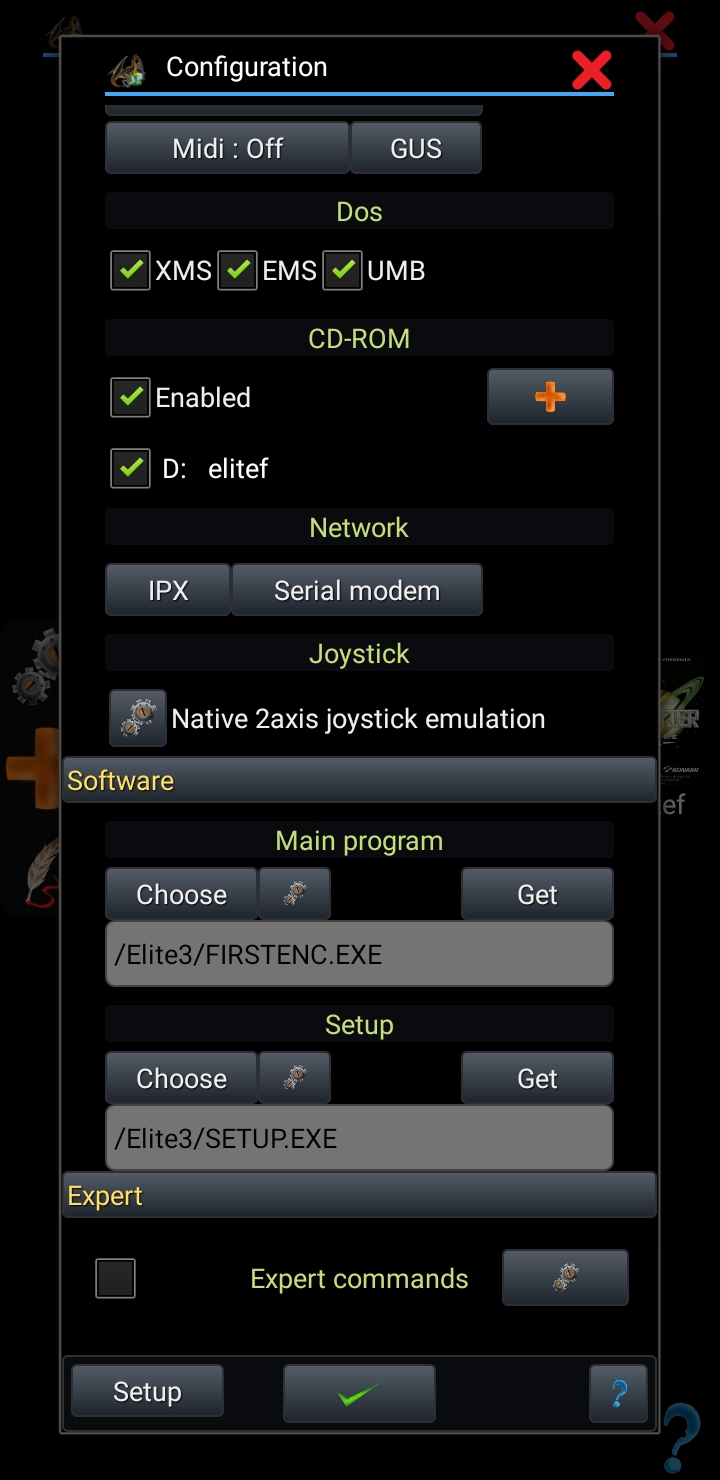The width and height of the screenshot is (720, 1480).
Task: Tap Get for Main program
Action: click(x=537, y=894)
